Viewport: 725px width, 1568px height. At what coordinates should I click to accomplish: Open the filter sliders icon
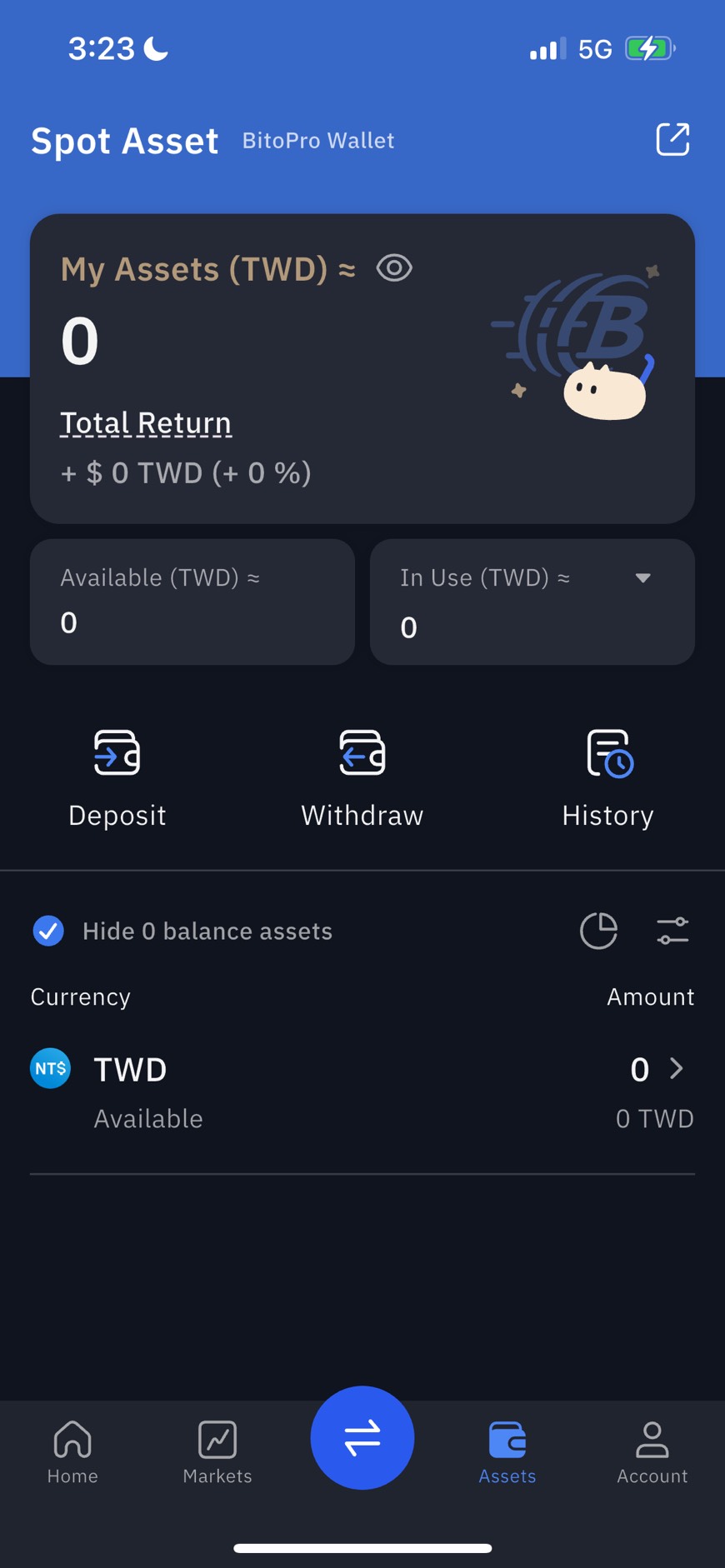coord(672,931)
